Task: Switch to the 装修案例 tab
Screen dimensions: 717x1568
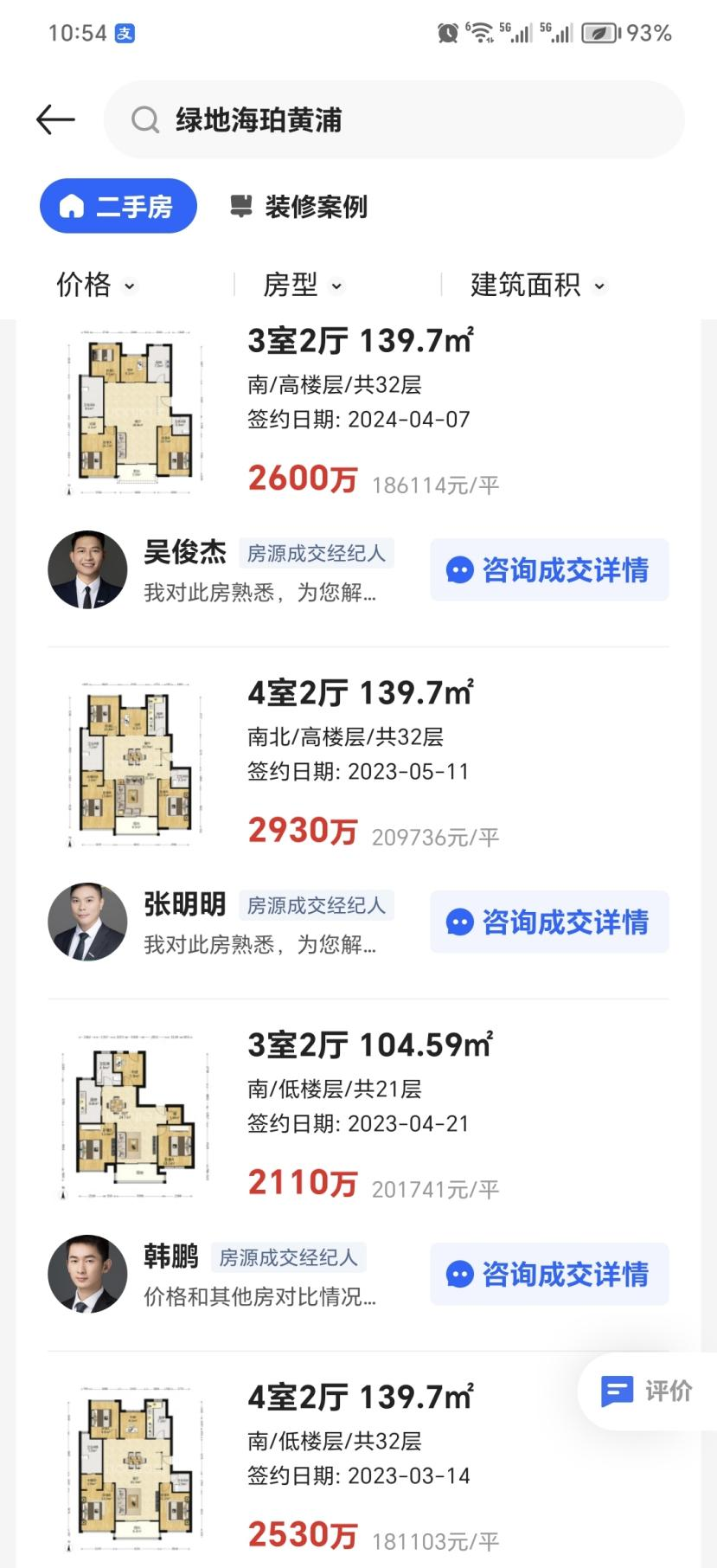Action: tap(298, 207)
